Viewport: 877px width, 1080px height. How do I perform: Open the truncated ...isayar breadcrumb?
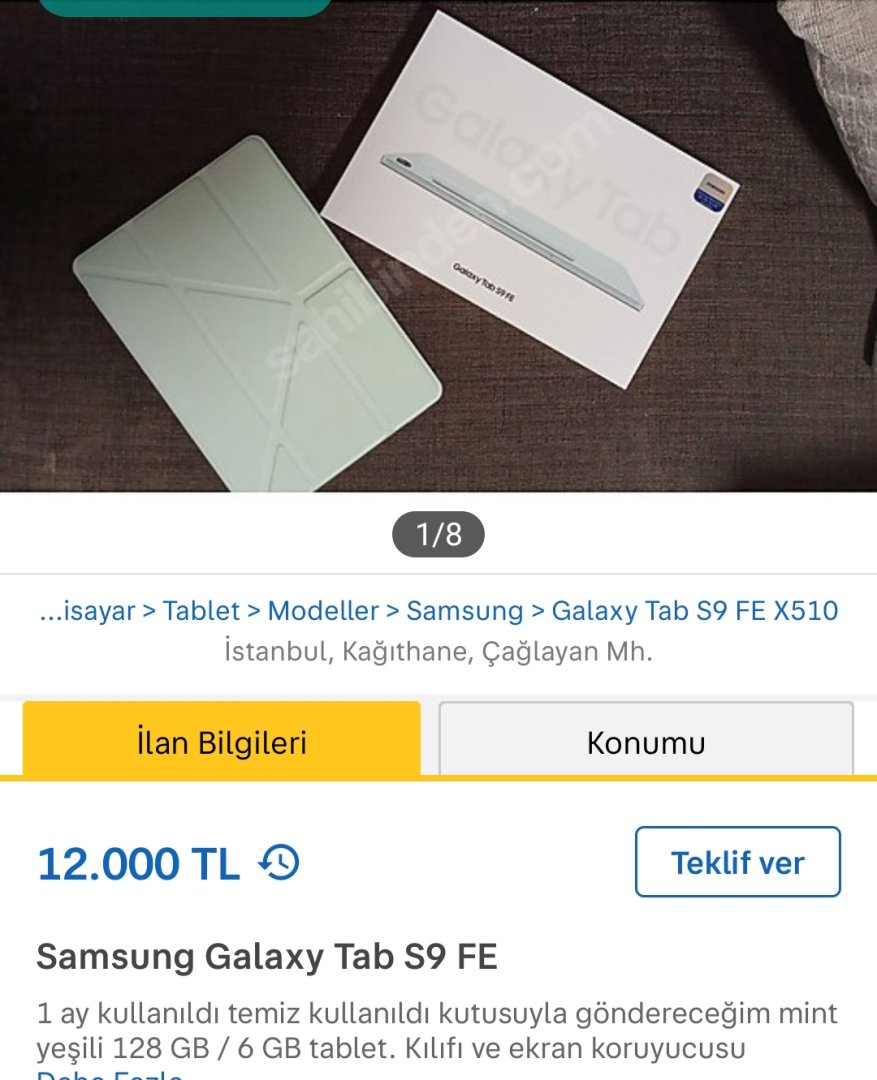(86, 611)
